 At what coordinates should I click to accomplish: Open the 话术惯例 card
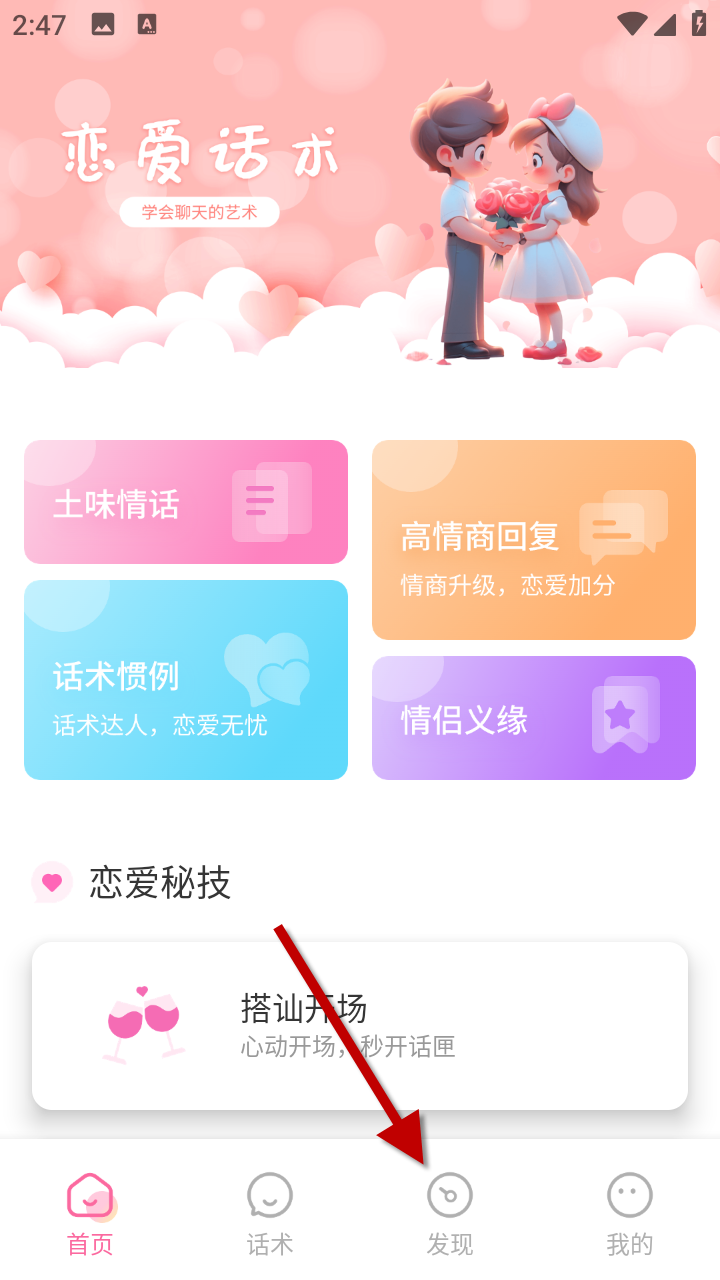tap(186, 680)
